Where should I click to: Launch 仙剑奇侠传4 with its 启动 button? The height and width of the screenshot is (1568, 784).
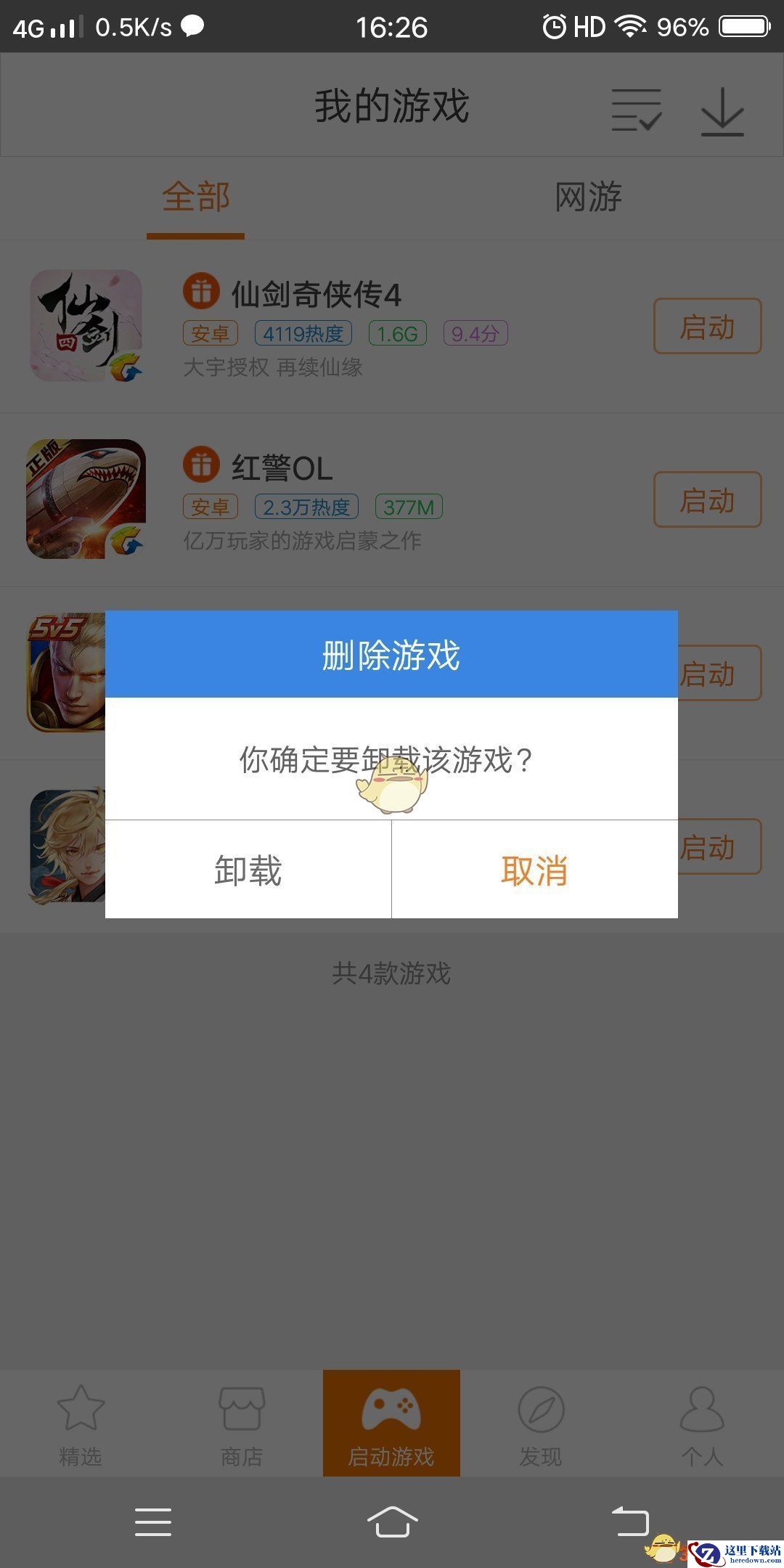(x=707, y=327)
